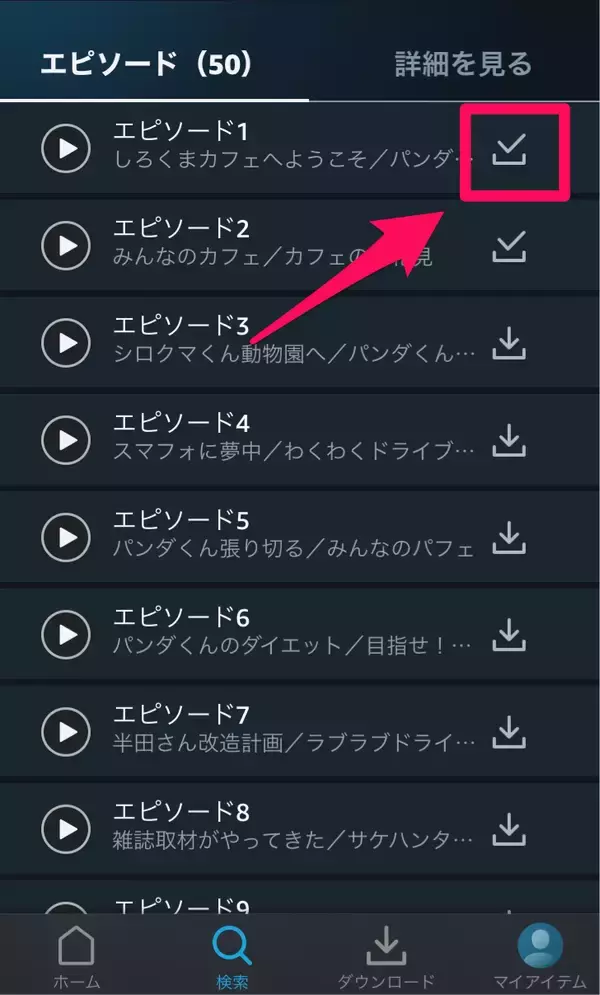This screenshot has height=995, width=600.
Task: Play エピソード2
Action: point(66,245)
